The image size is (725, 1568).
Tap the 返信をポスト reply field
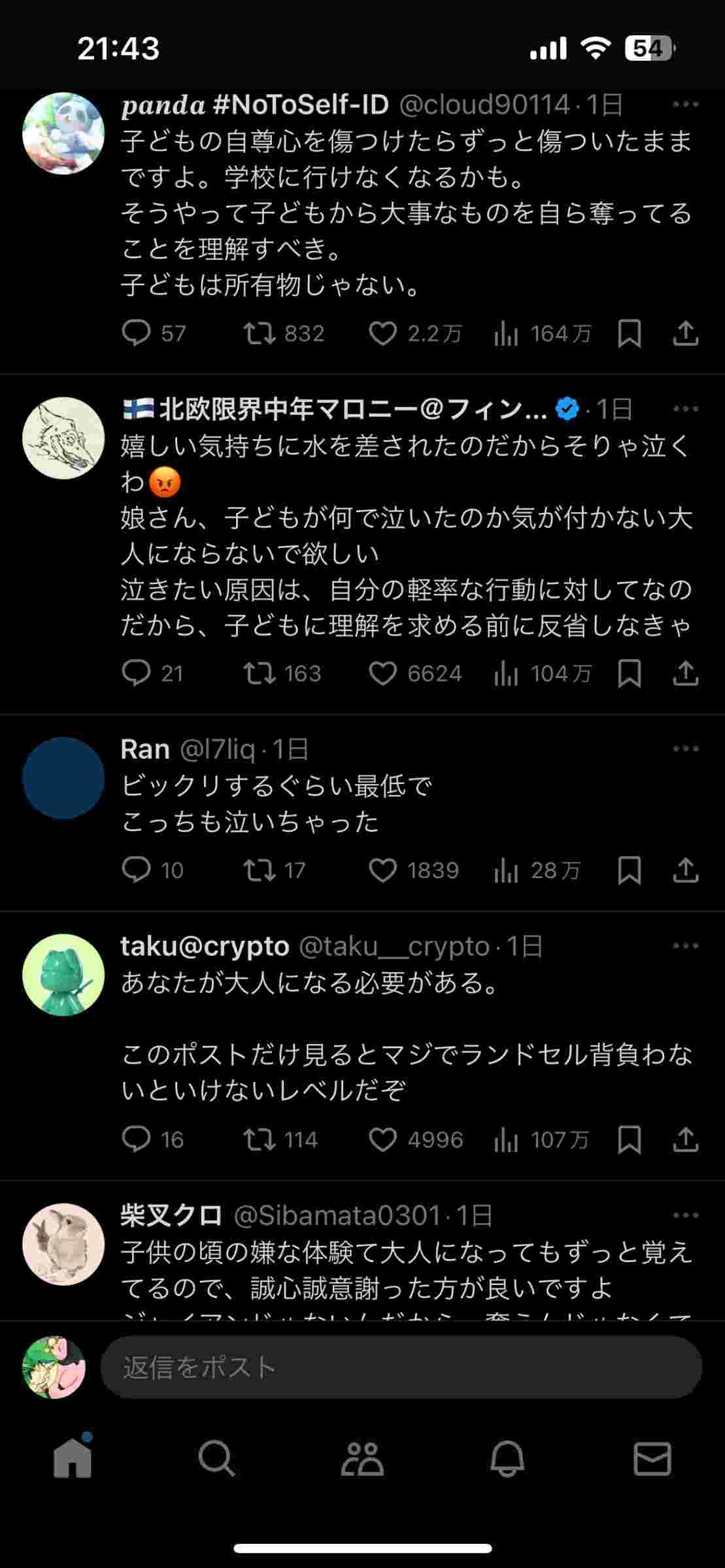click(401, 1367)
